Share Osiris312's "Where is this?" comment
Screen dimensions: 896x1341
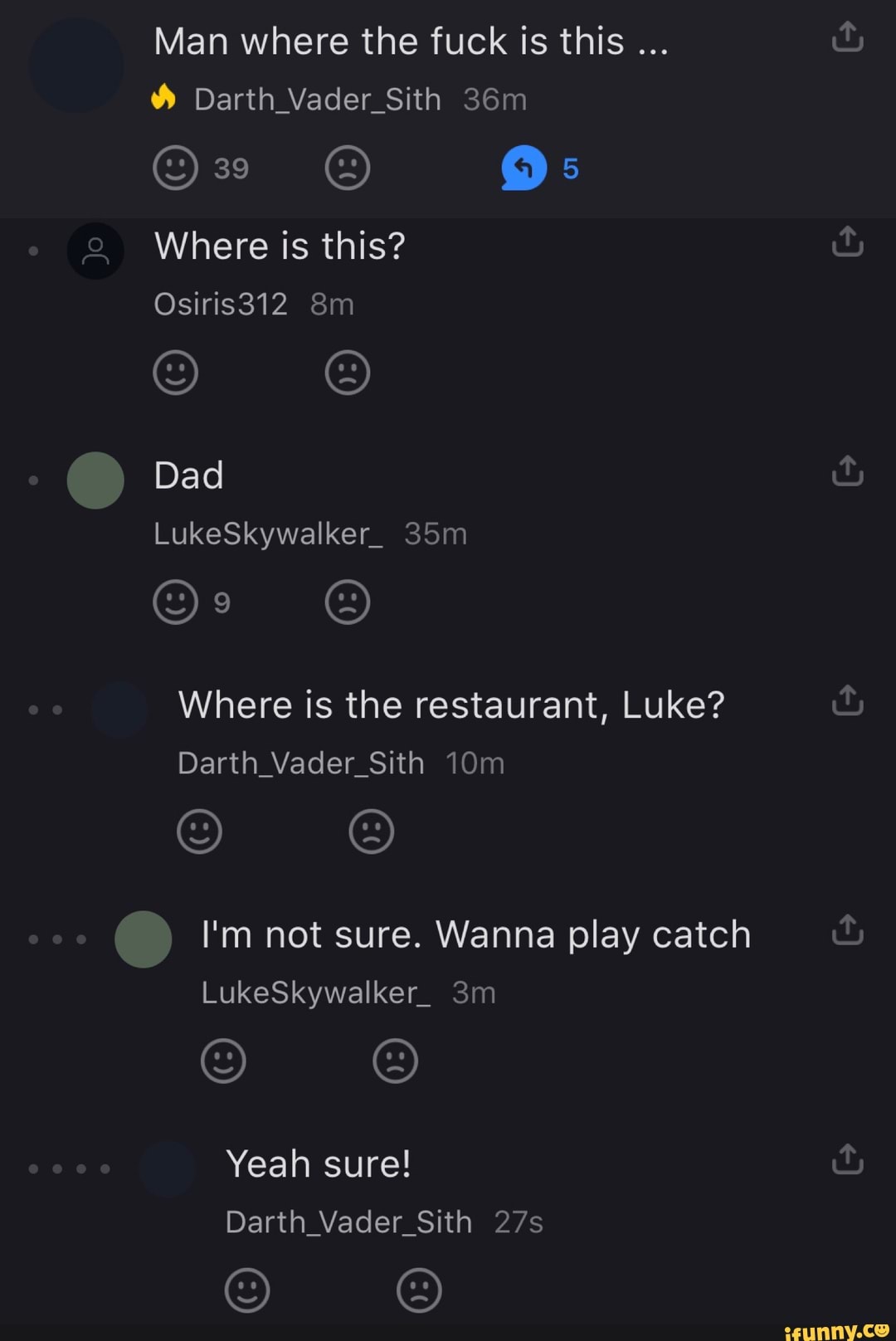(847, 242)
